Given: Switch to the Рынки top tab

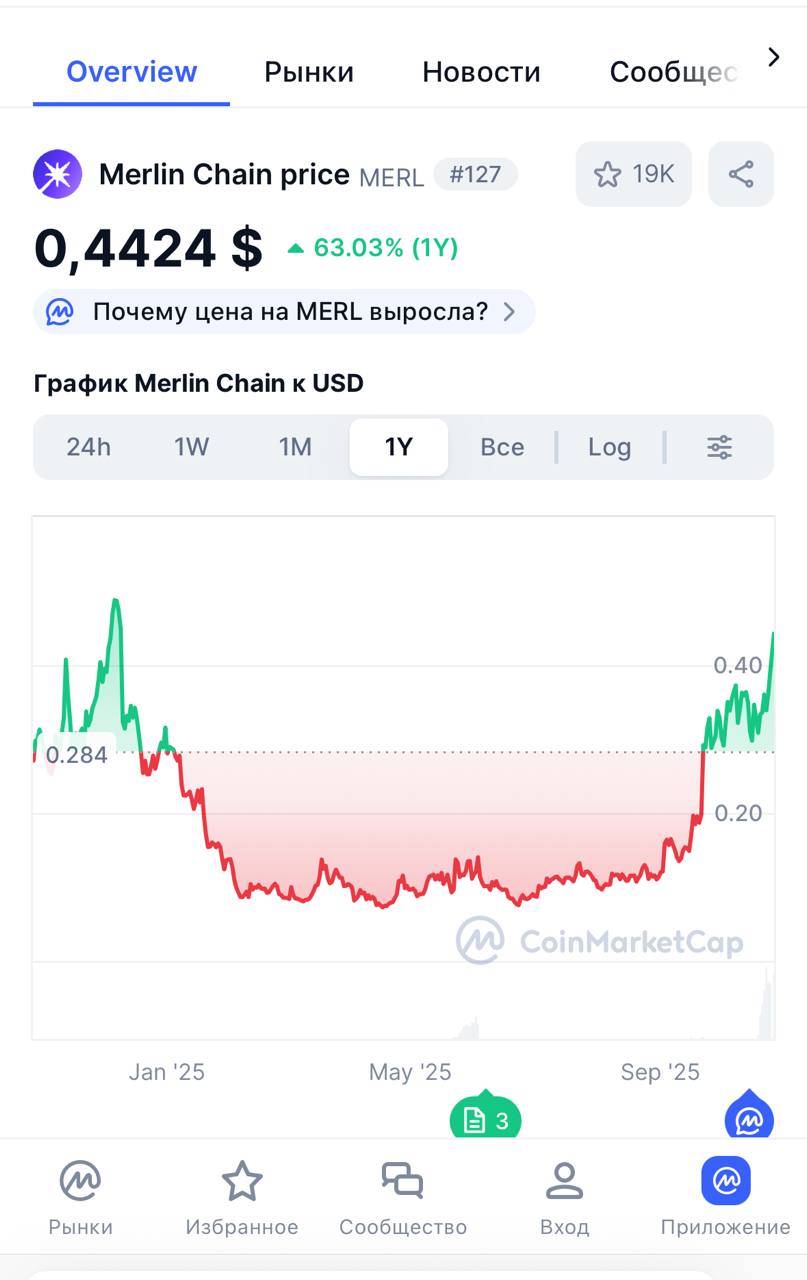Looking at the screenshot, I should [x=308, y=72].
